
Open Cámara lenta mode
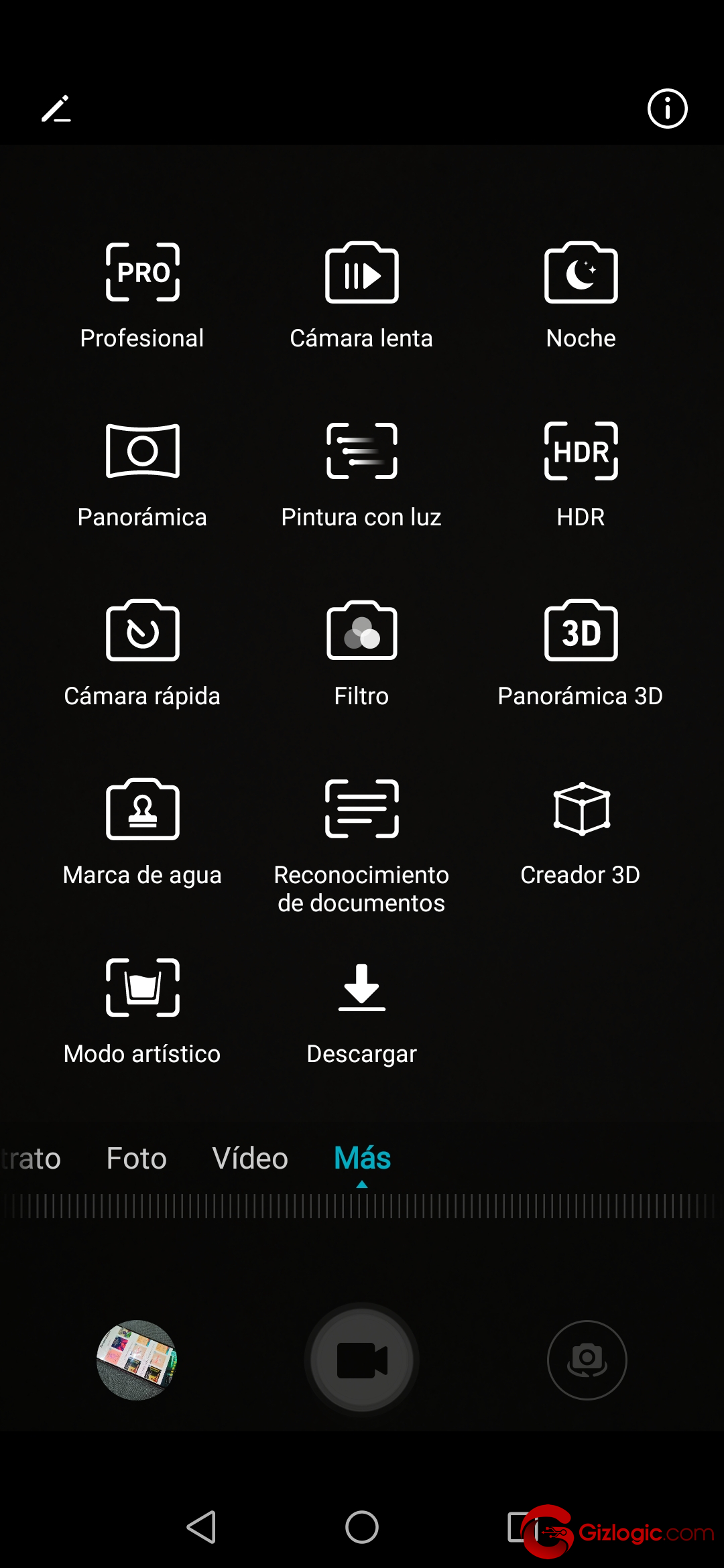(361, 296)
